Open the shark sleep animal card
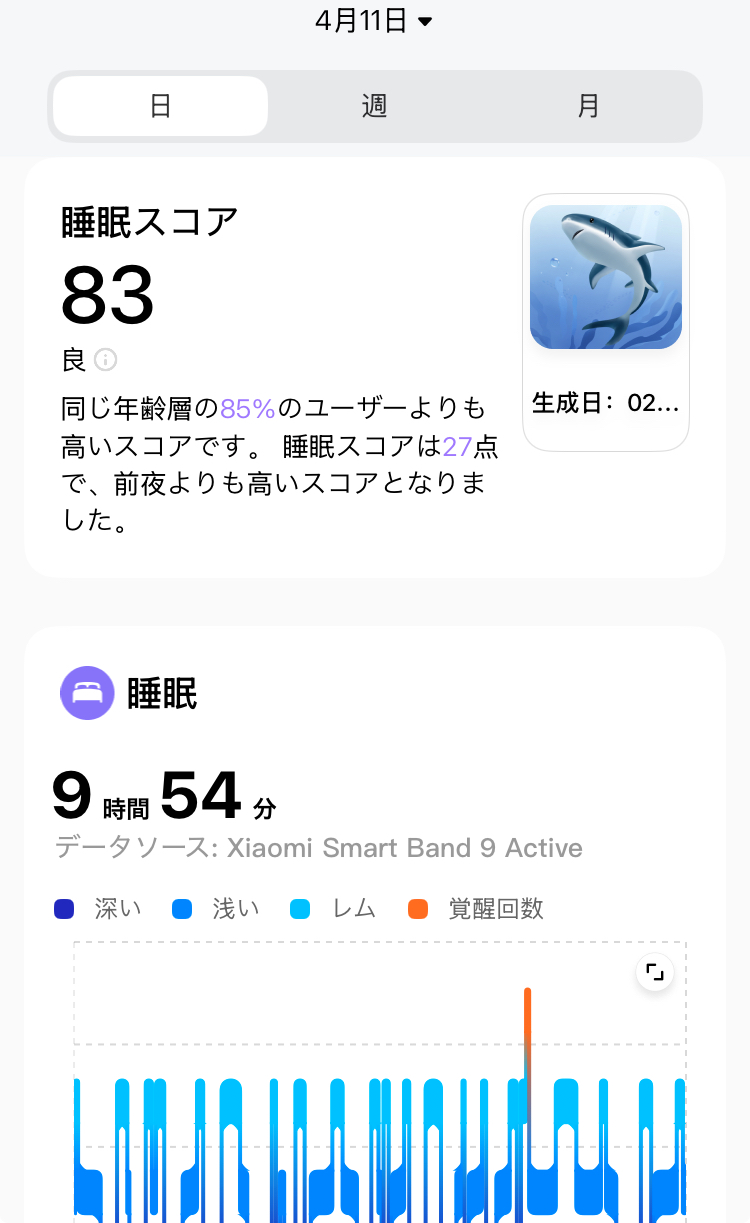The width and height of the screenshot is (750, 1223). 605,321
